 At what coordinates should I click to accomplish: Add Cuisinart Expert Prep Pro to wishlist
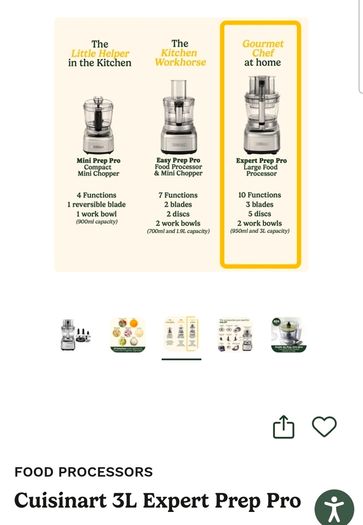pos(324,427)
